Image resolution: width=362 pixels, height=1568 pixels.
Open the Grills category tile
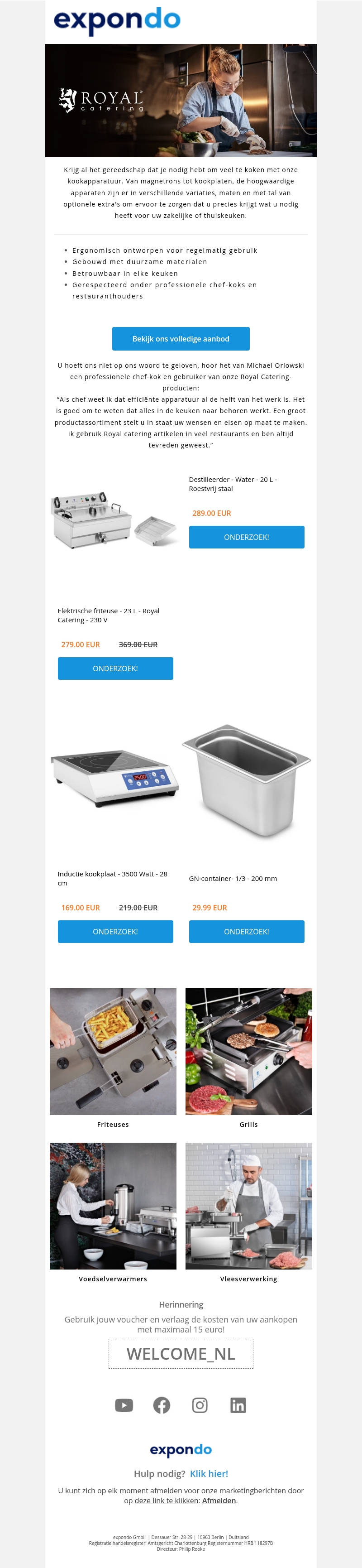[x=248, y=1051]
